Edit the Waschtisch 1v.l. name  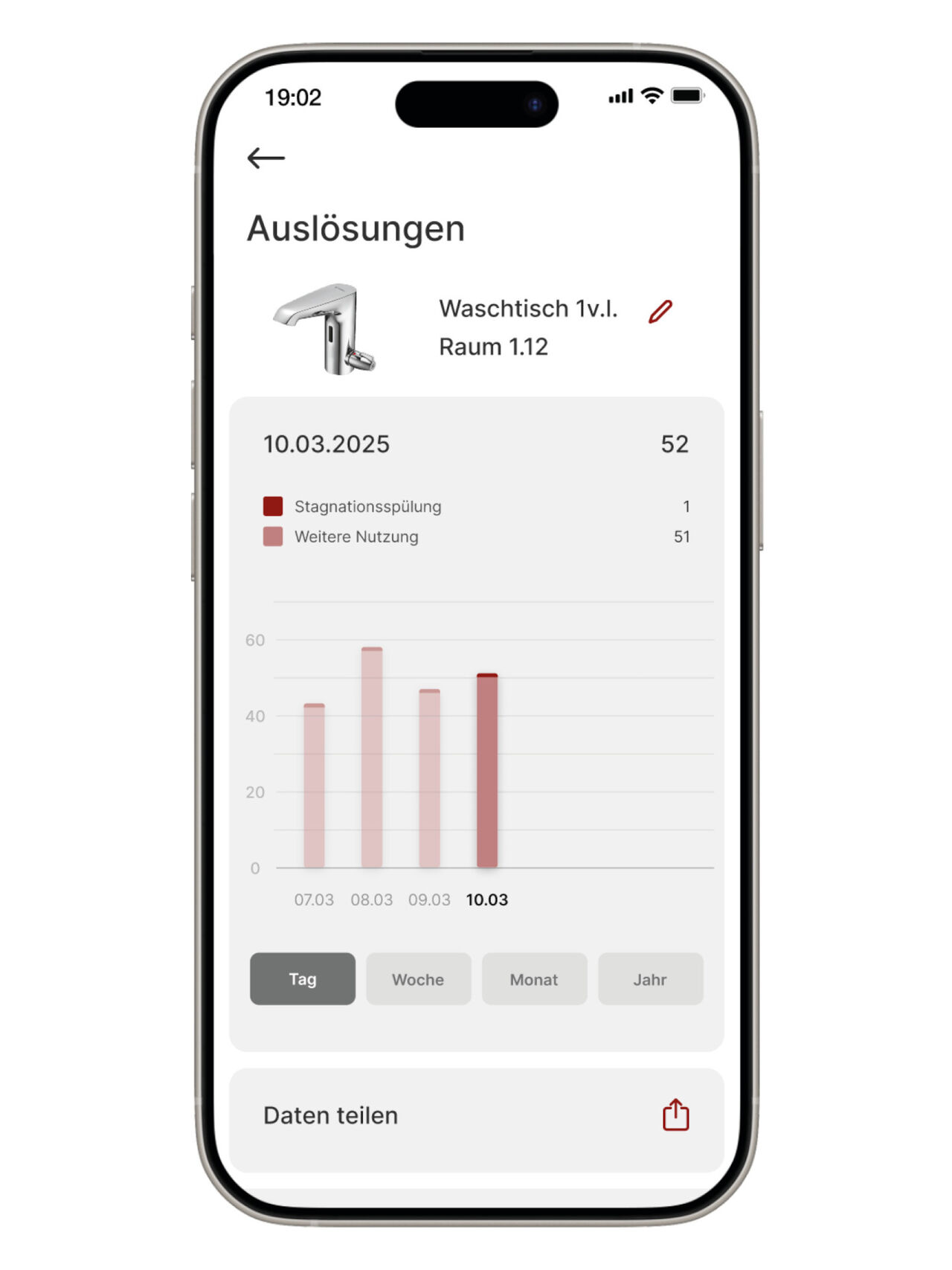click(x=660, y=312)
